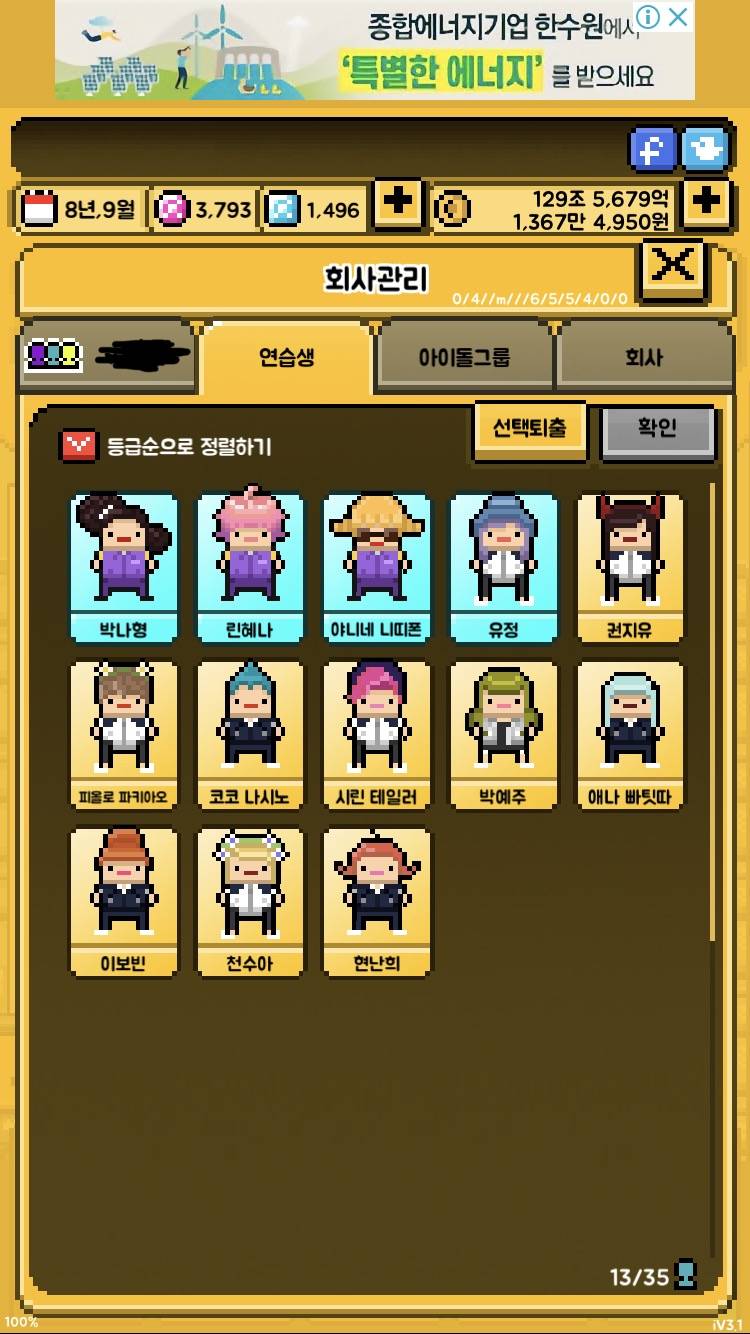Screen dimensions: 750x1334
Task: Open the Twitter share icon
Action: [703, 146]
